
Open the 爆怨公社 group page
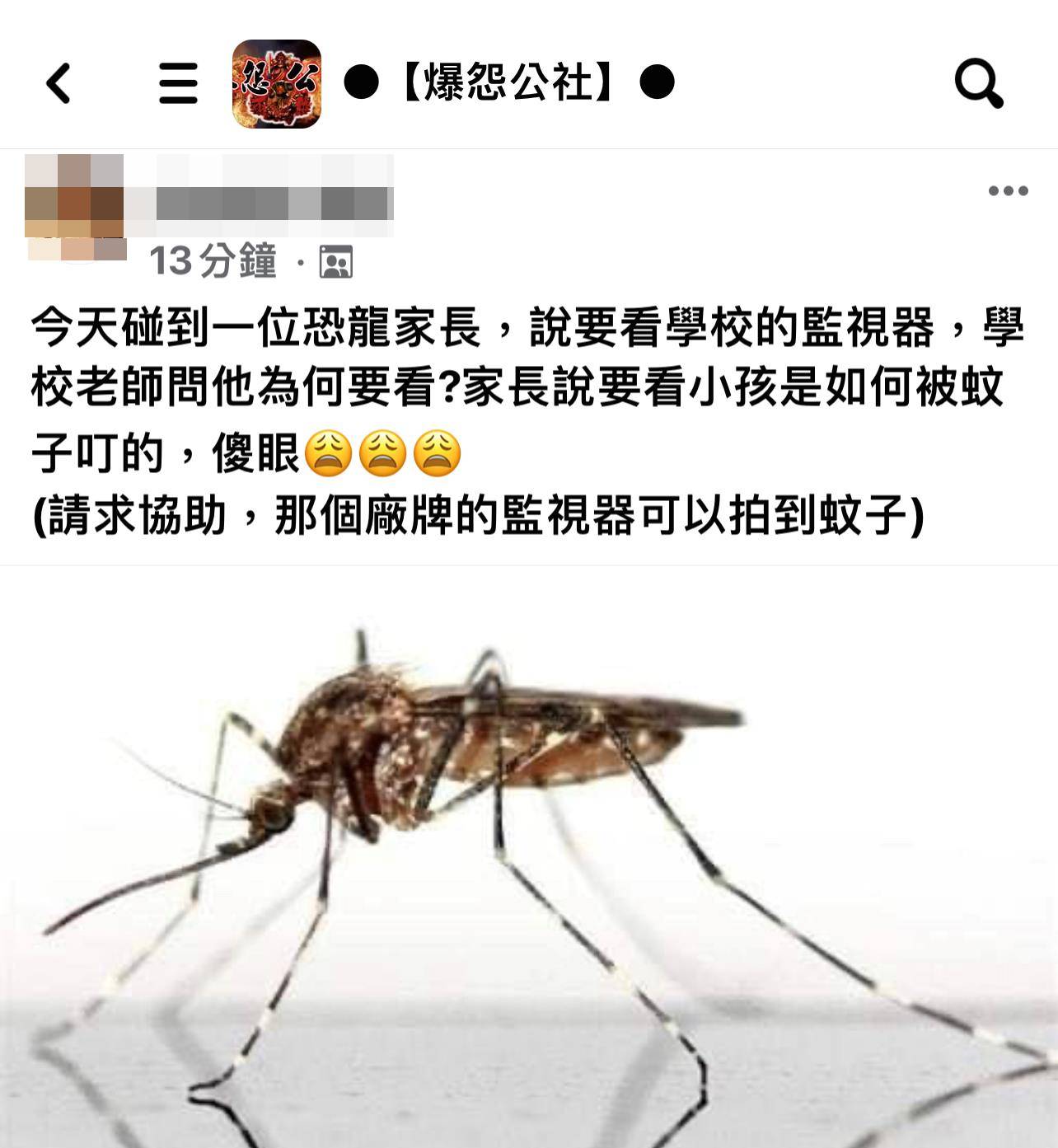point(508,83)
